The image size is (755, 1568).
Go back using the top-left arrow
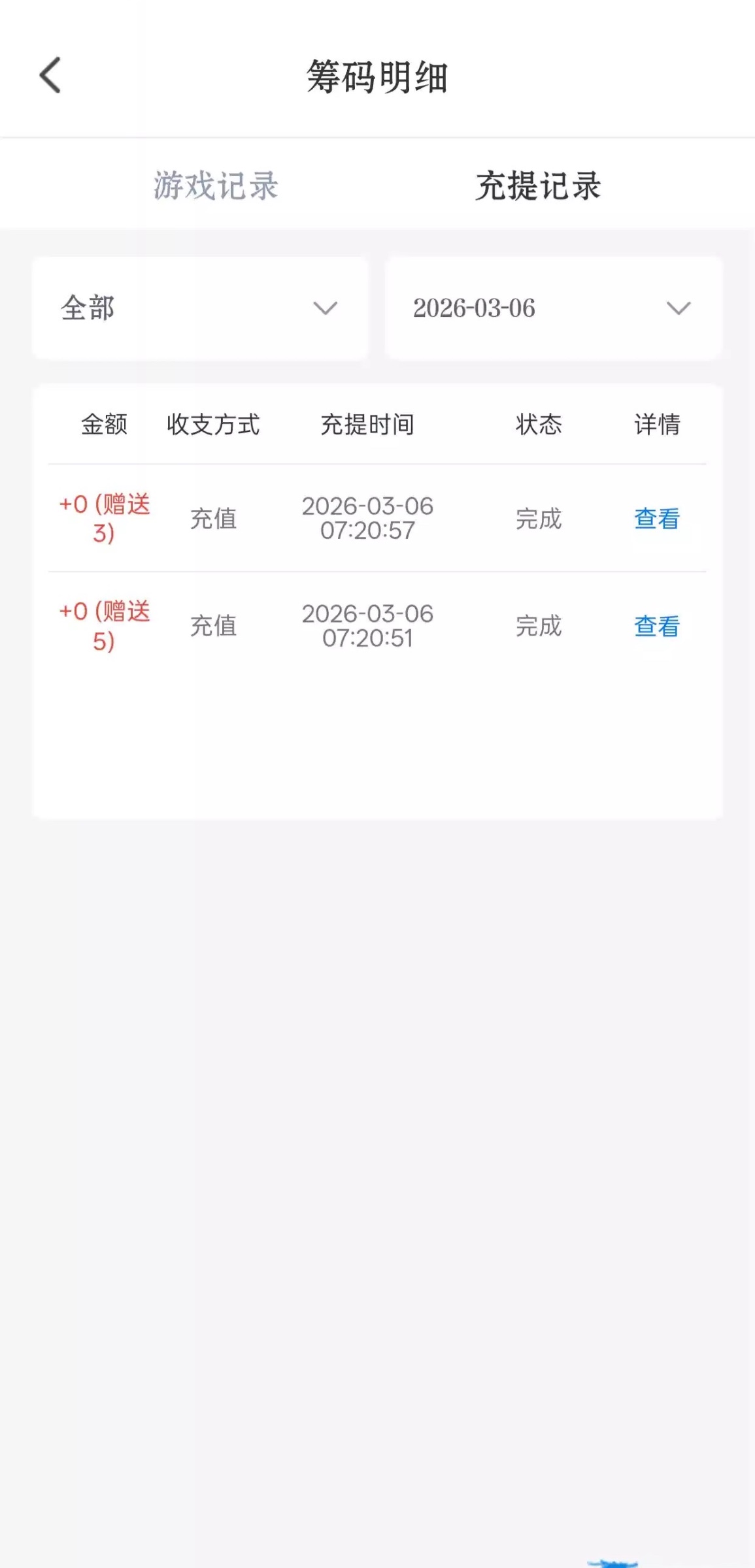coord(50,75)
